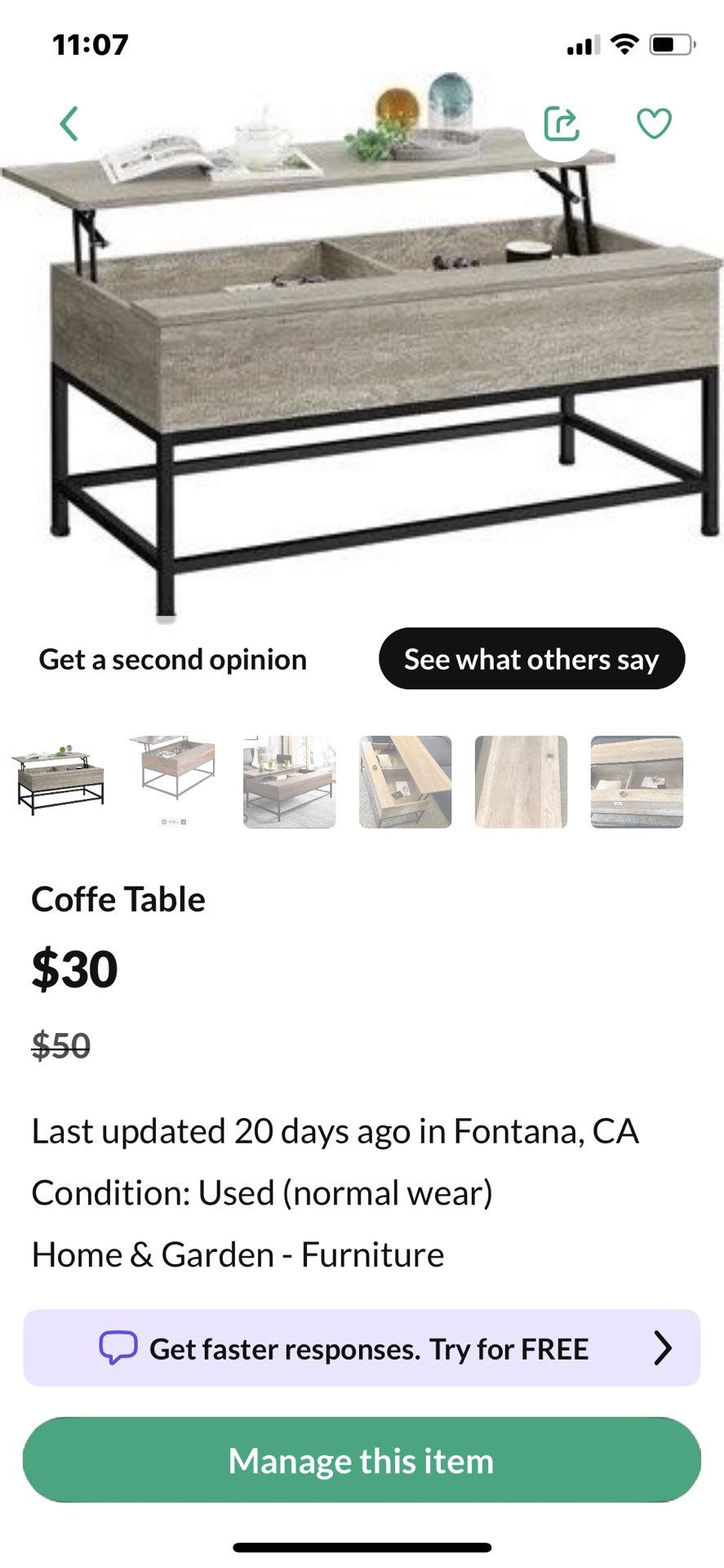Open the sixth photo thumbnail
This screenshot has height=1568, width=724.
pos(637,782)
